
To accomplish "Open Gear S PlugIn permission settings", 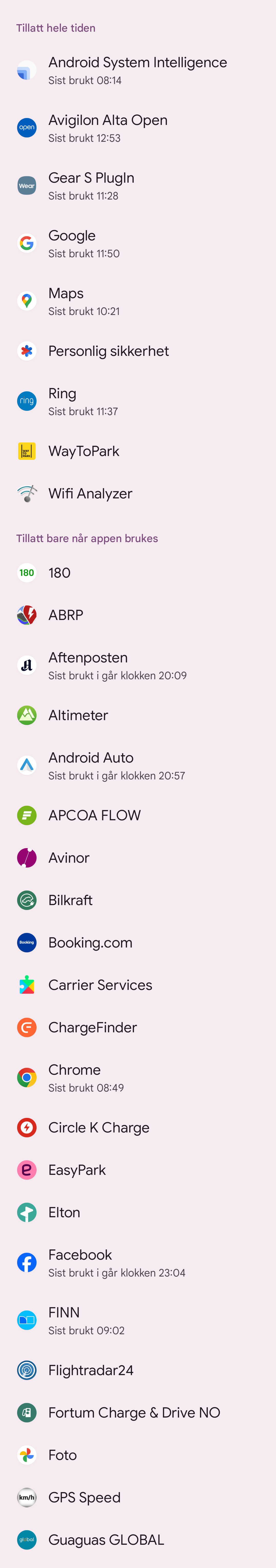I will click(x=138, y=186).
